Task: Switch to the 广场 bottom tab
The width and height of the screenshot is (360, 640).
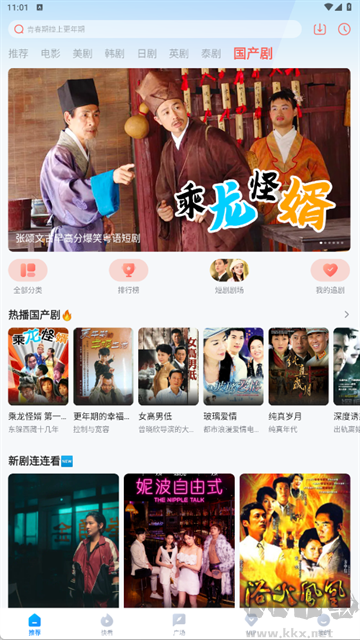Action: coord(179,624)
